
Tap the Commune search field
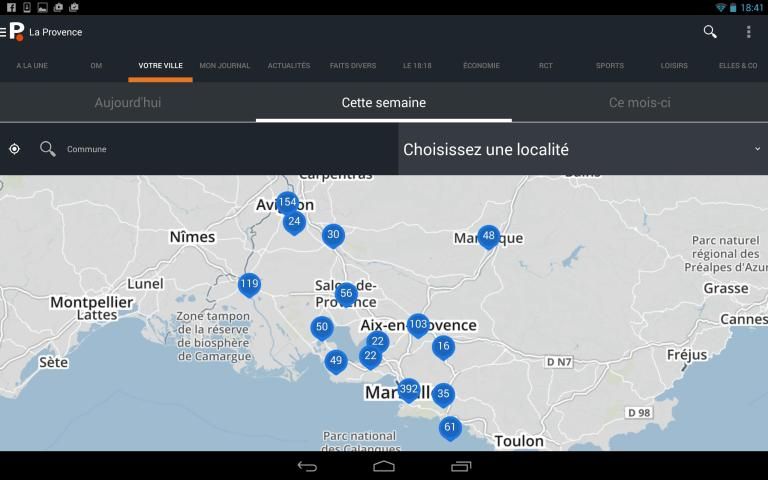click(200, 149)
